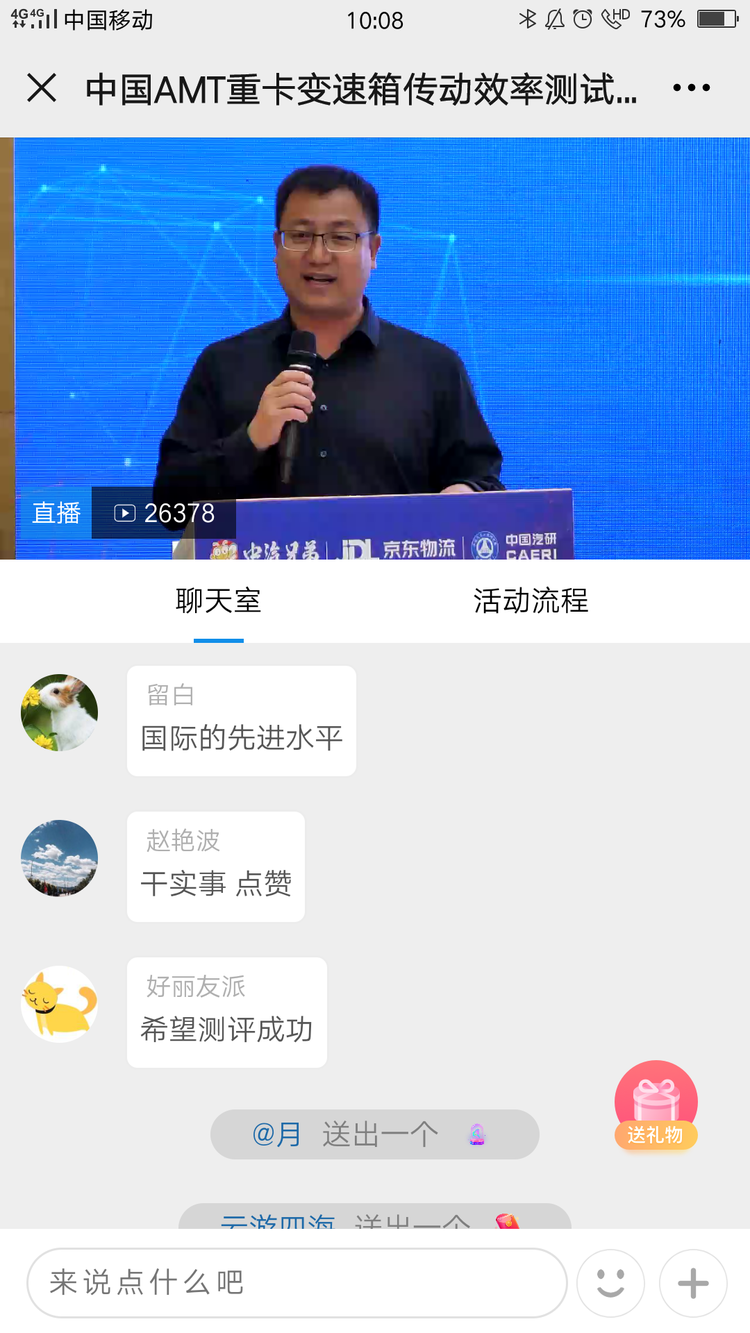The image size is (750, 1333).
Task: Tap the 送礼物 gift button
Action: [656, 1105]
